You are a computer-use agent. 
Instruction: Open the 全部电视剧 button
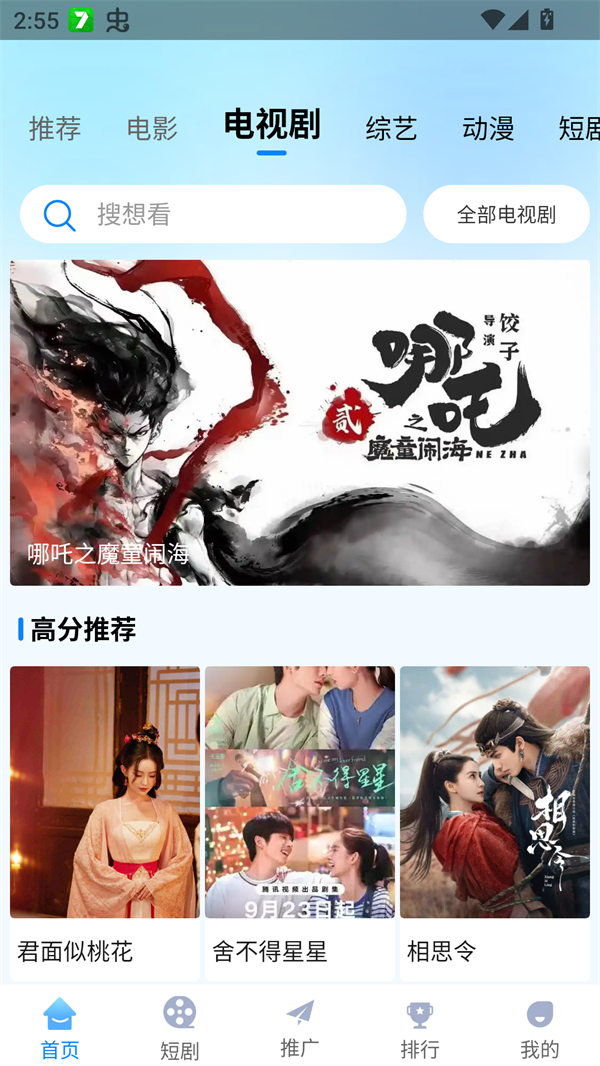tap(506, 214)
